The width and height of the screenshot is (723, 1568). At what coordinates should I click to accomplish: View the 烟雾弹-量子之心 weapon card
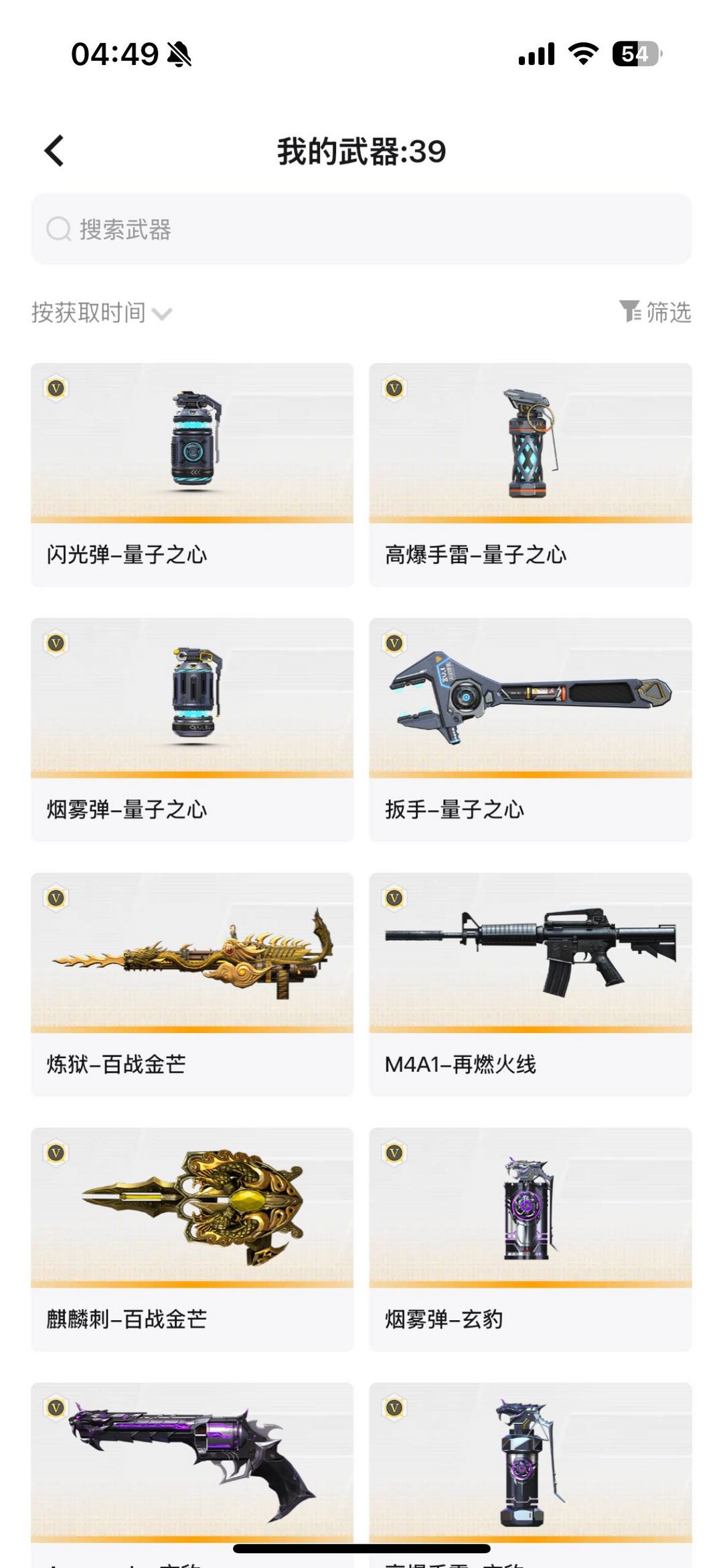(192, 729)
